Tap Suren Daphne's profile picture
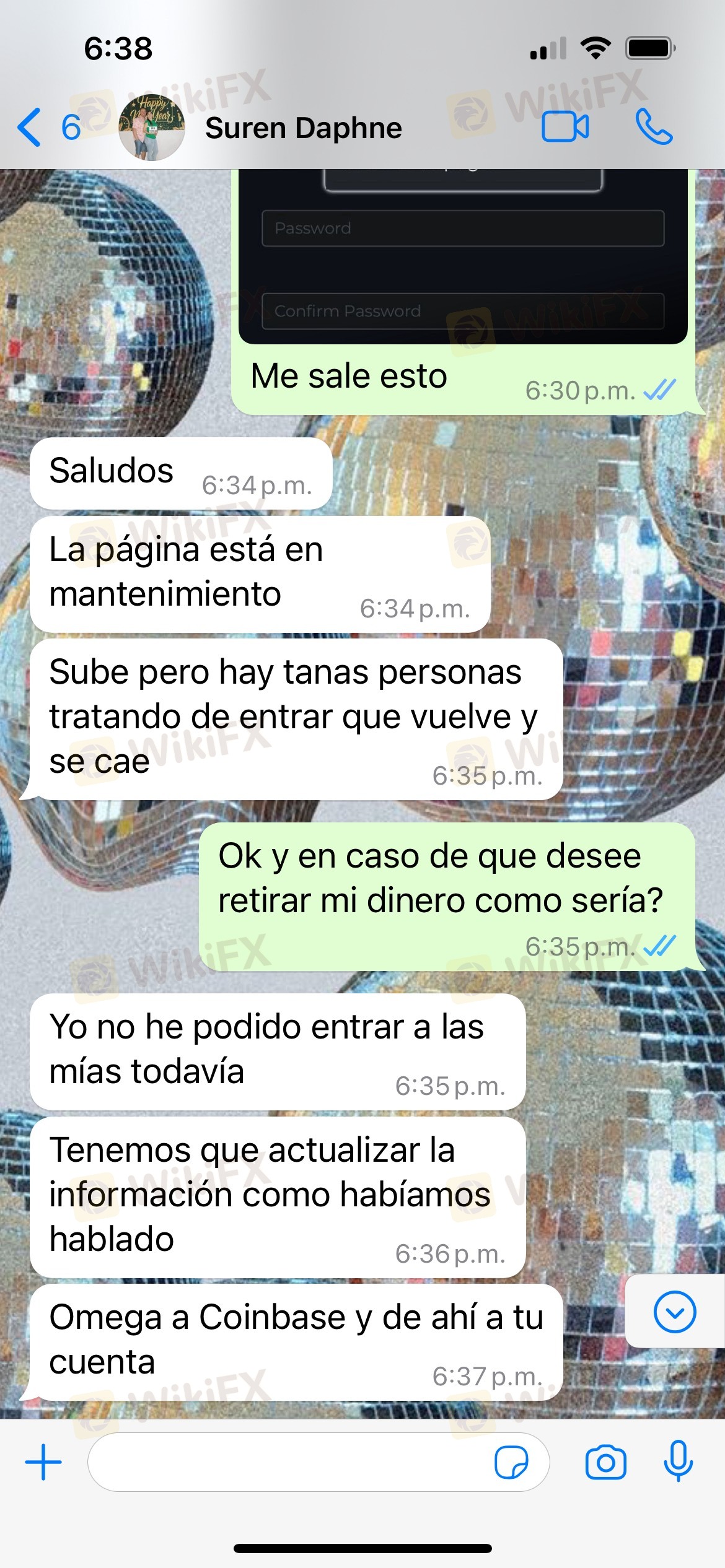The image size is (725, 1568). 152,128
